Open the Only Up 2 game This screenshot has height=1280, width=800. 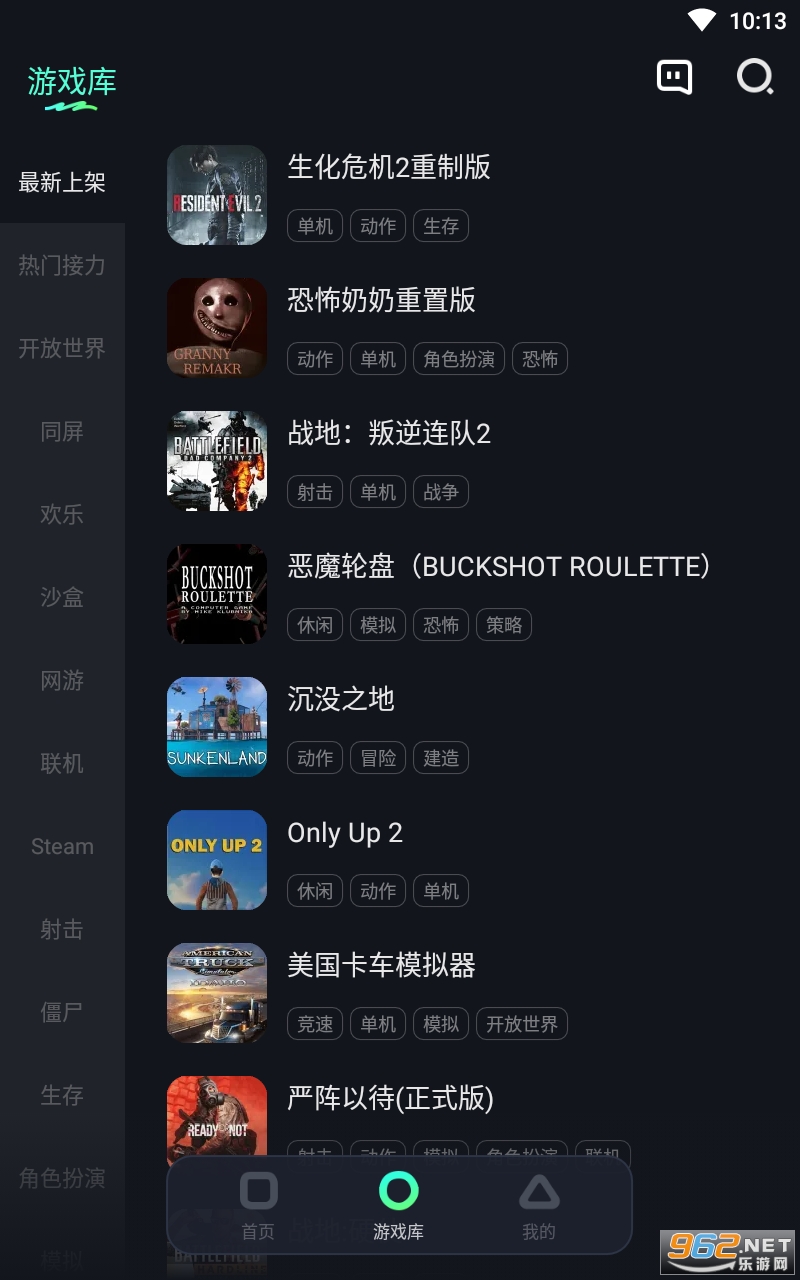click(x=345, y=832)
